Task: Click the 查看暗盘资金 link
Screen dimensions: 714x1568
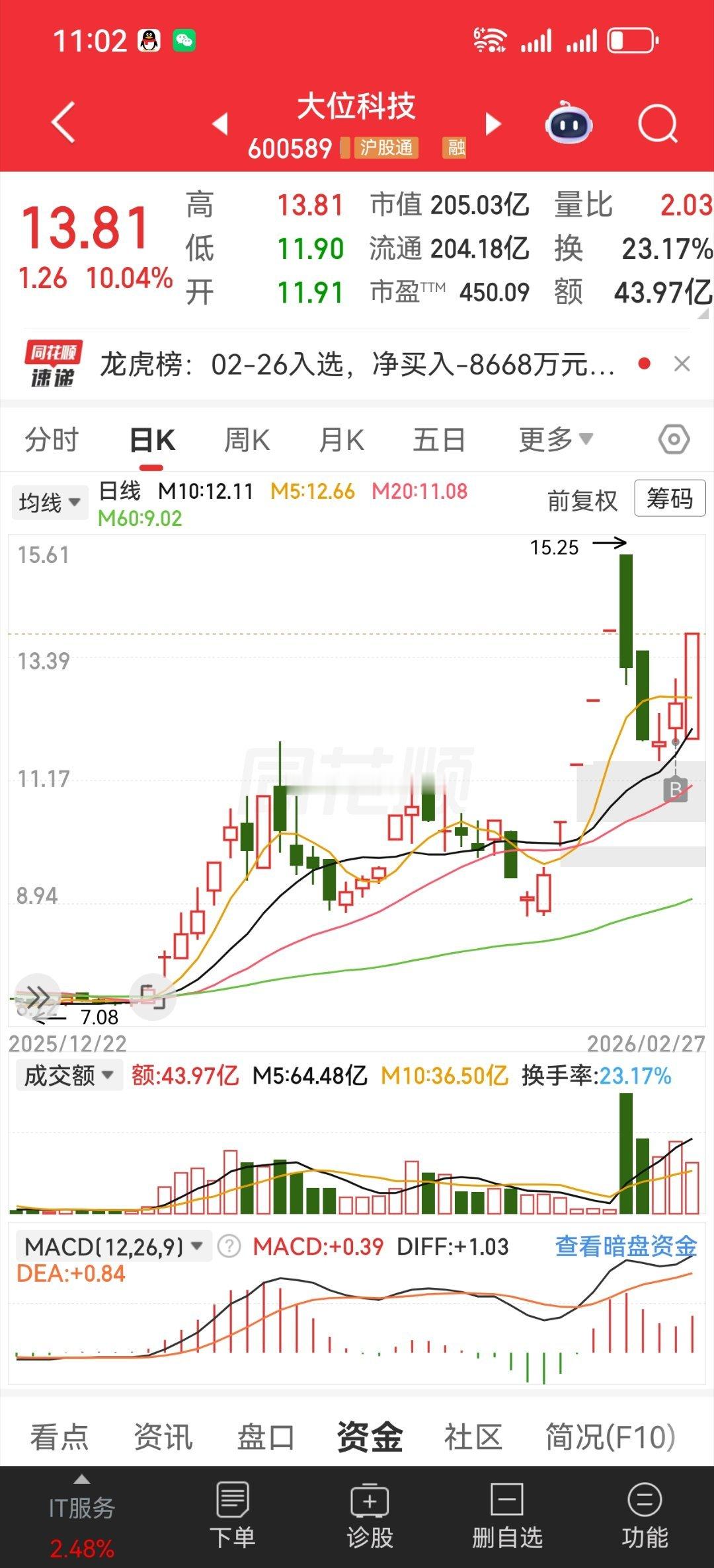Action: (625, 1245)
